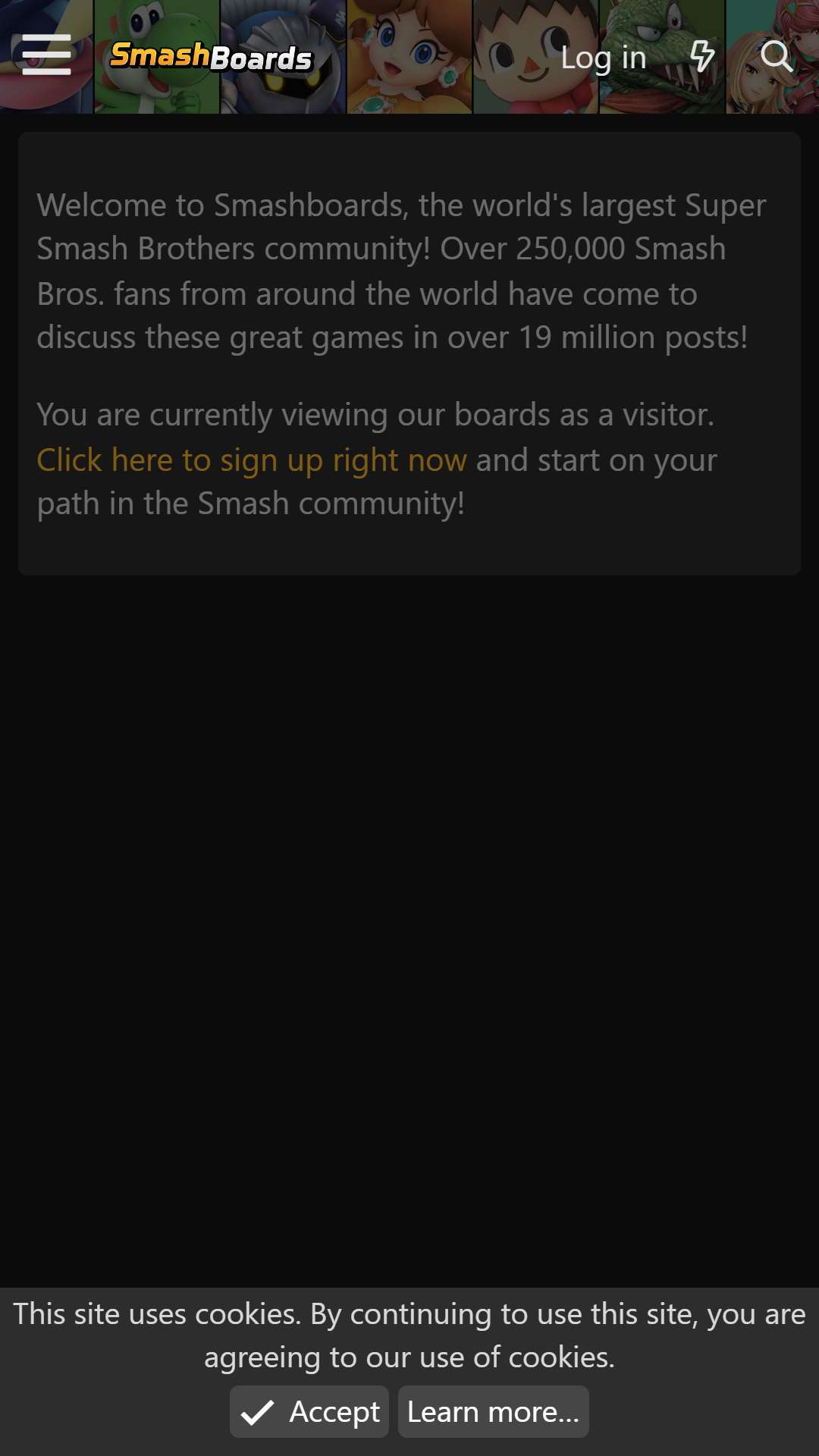819x1456 pixels.
Task: Tap Learn more about cookies
Action: (x=494, y=1412)
